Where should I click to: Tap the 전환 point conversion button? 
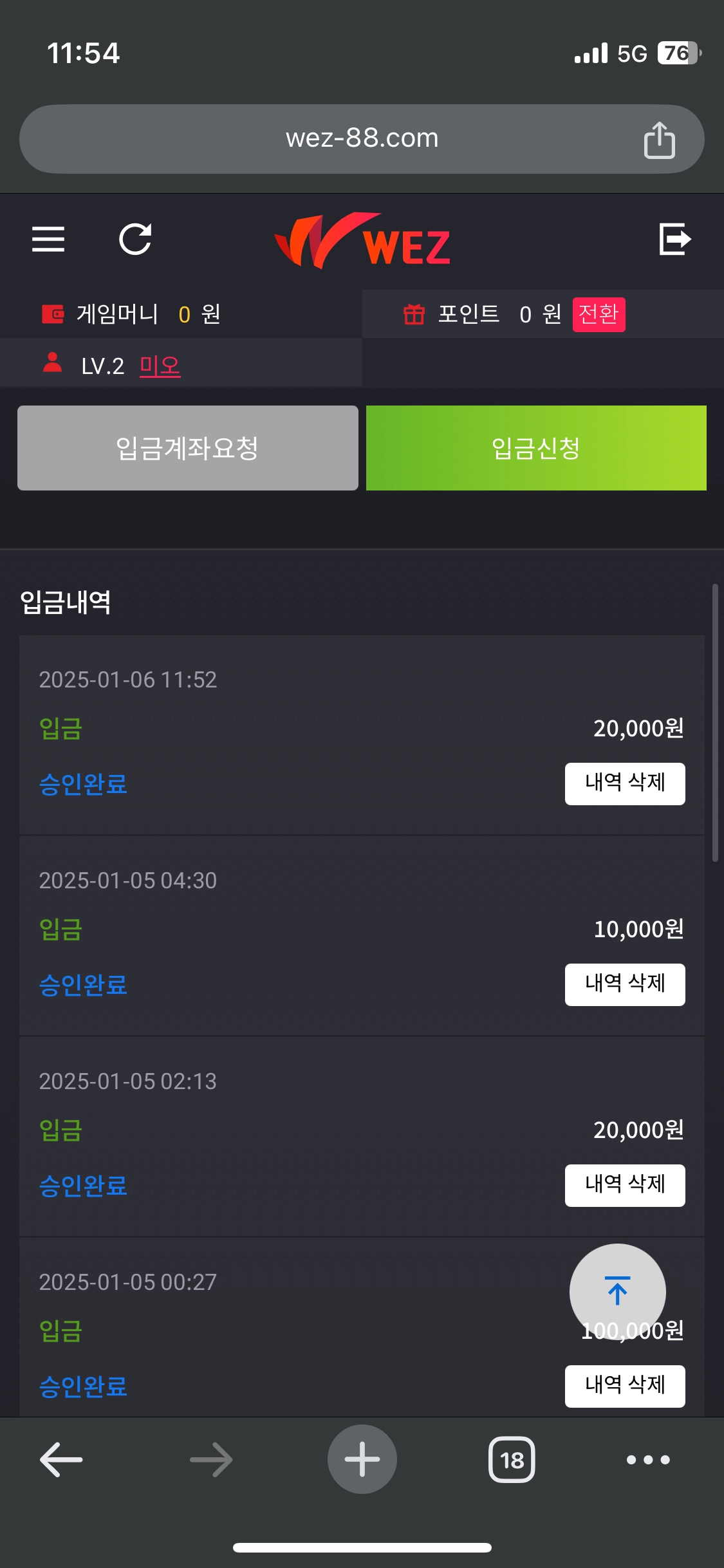(x=599, y=314)
